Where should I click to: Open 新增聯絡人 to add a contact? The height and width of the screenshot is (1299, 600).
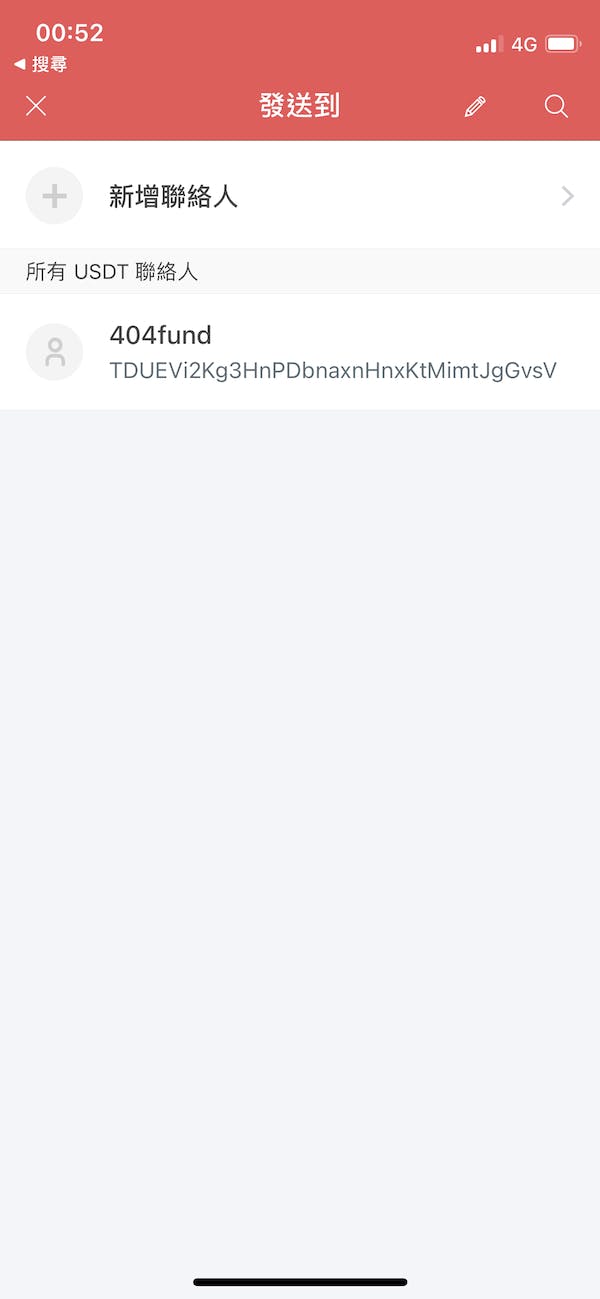tap(300, 196)
